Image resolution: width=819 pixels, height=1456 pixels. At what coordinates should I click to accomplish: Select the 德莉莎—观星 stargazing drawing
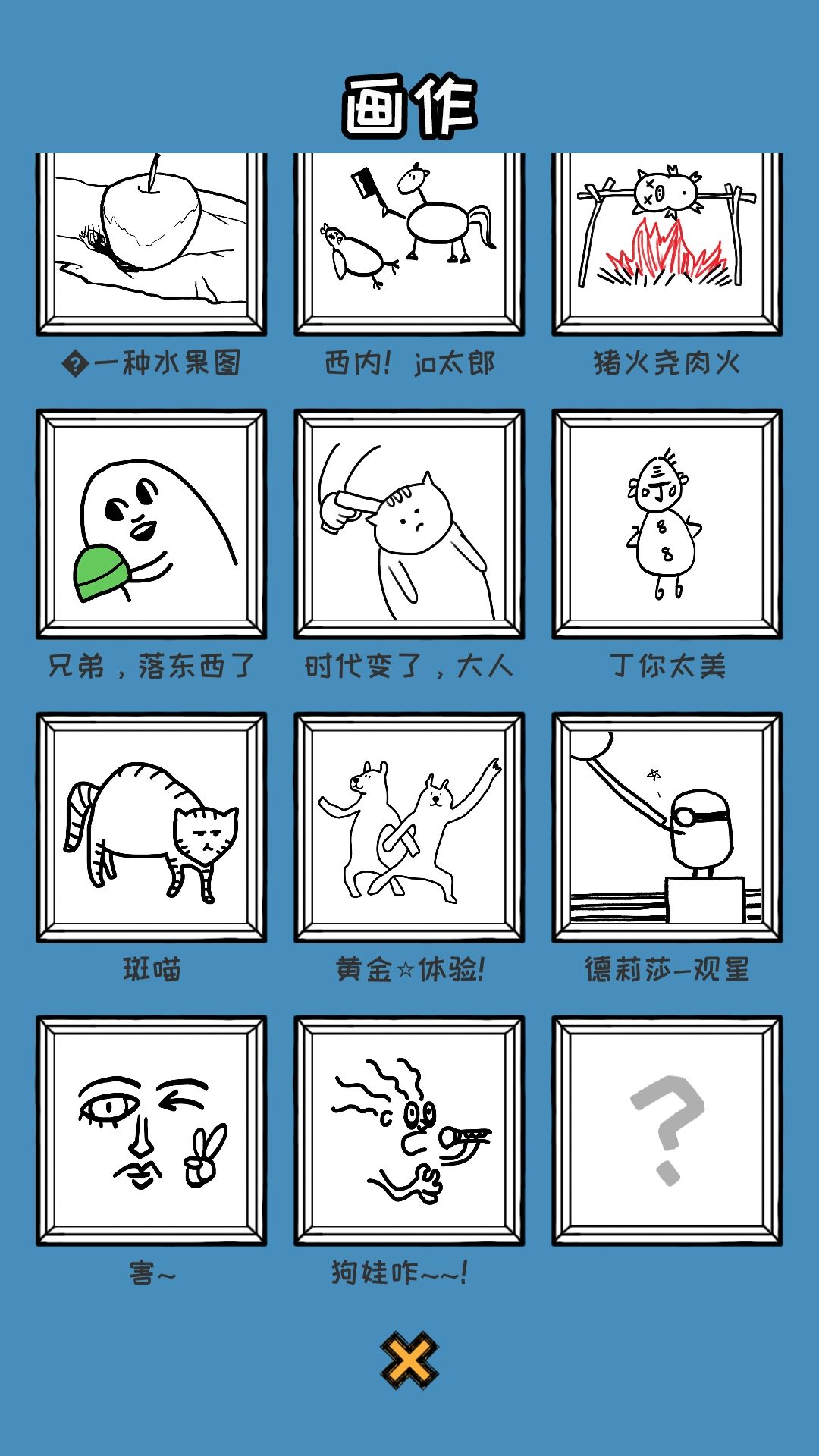[x=667, y=827]
